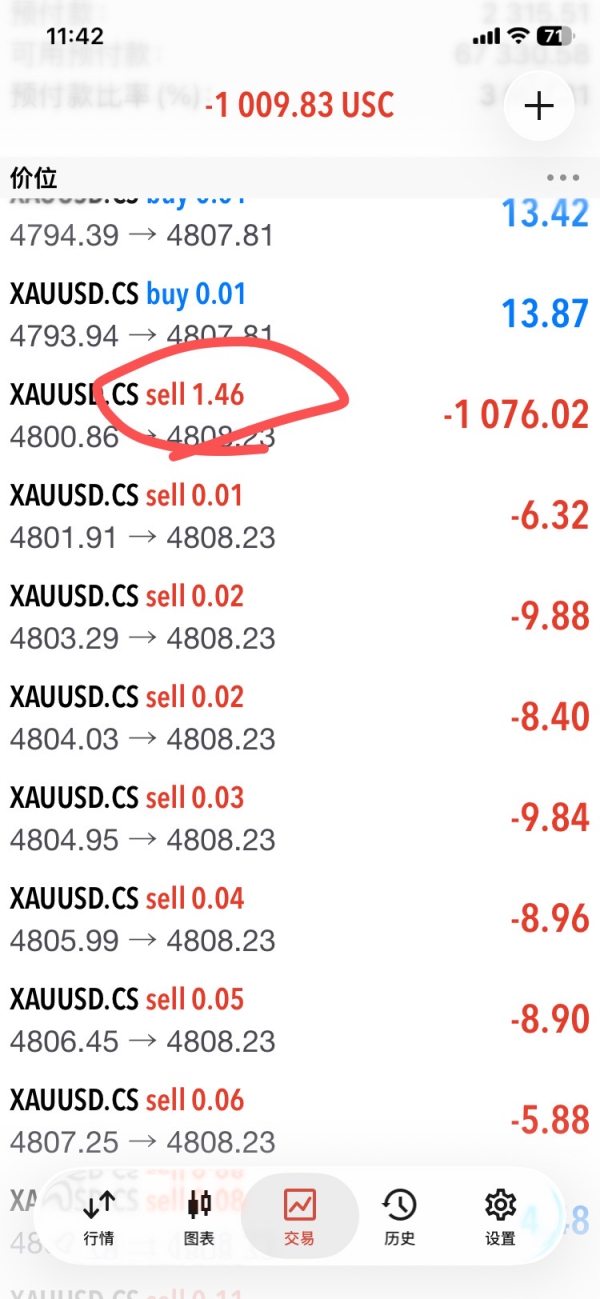Select the sell 0.05 position at 4806.45

300,1021
